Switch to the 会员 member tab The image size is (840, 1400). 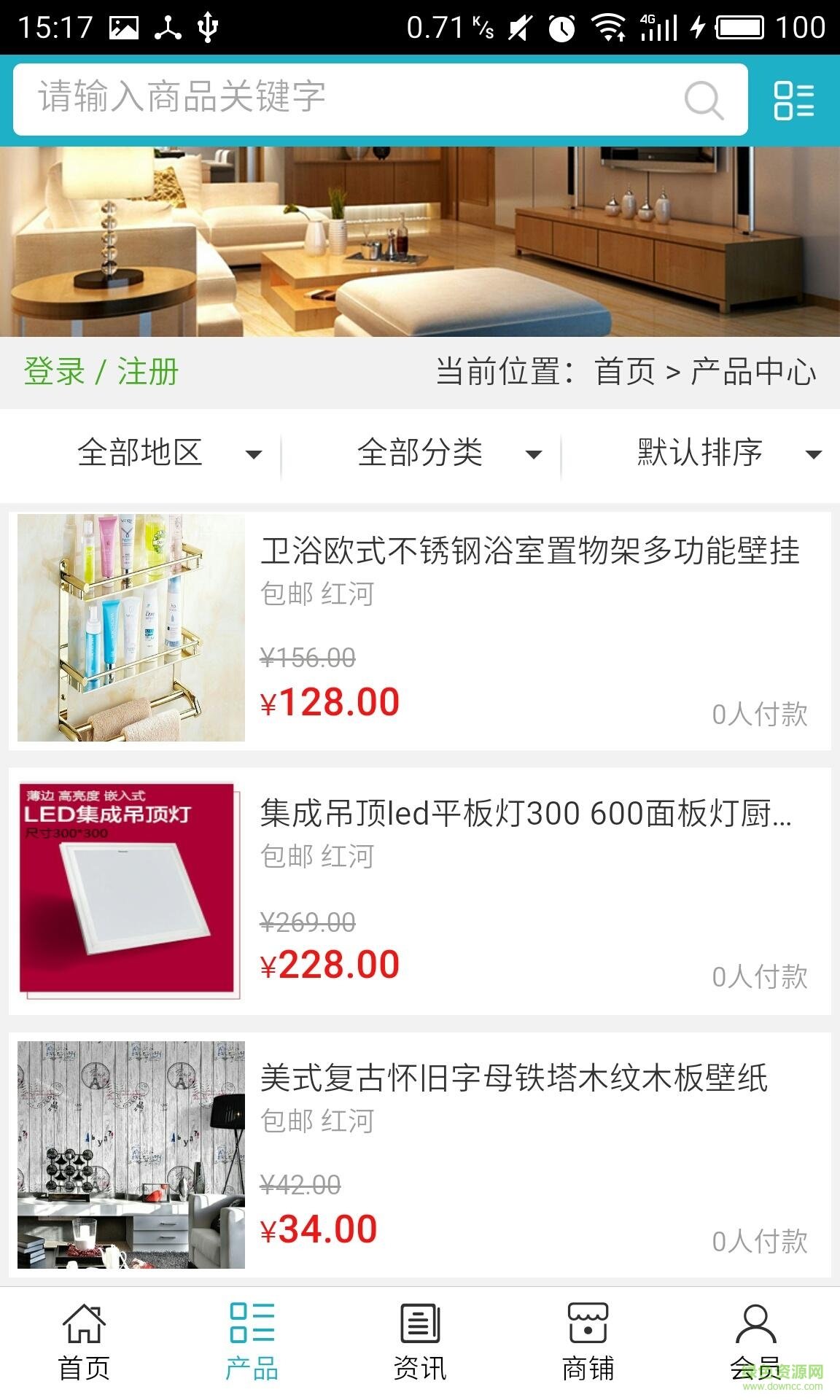(755, 1342)
